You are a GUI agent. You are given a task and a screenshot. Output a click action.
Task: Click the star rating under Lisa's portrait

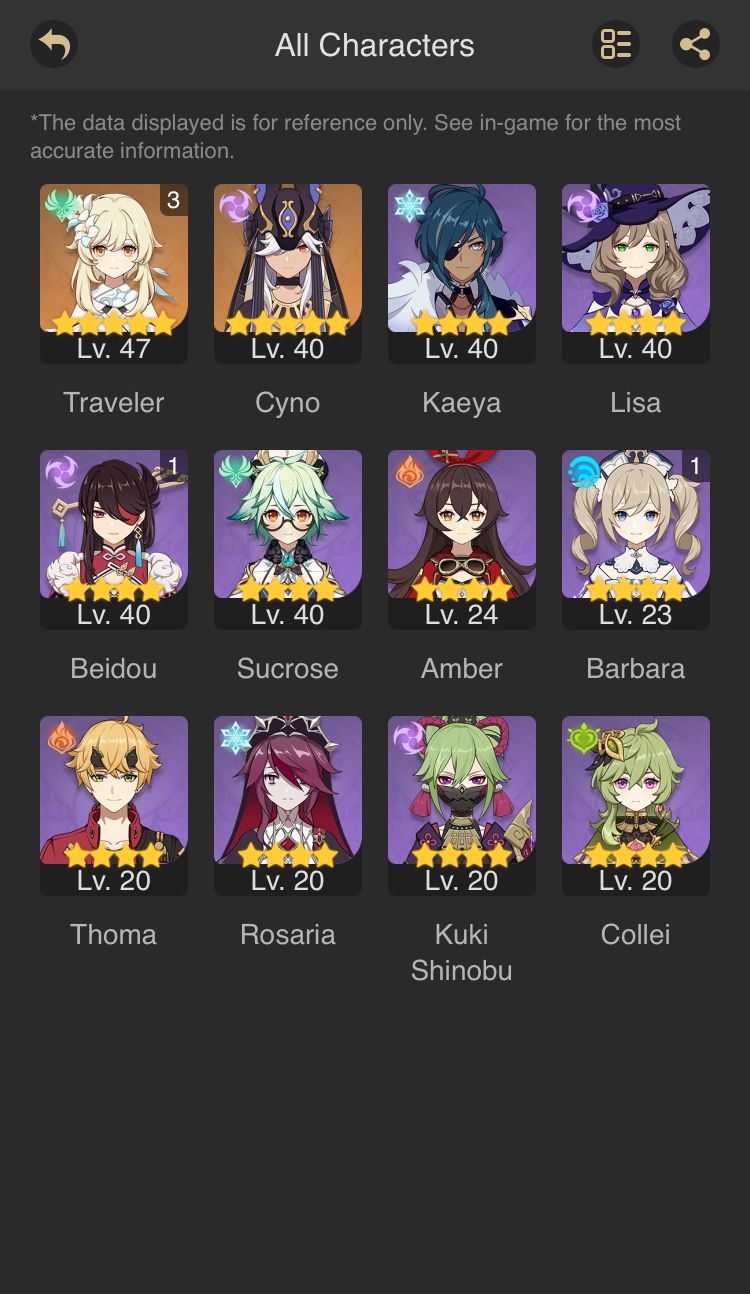pyautogui.click(x=636, y=322)
